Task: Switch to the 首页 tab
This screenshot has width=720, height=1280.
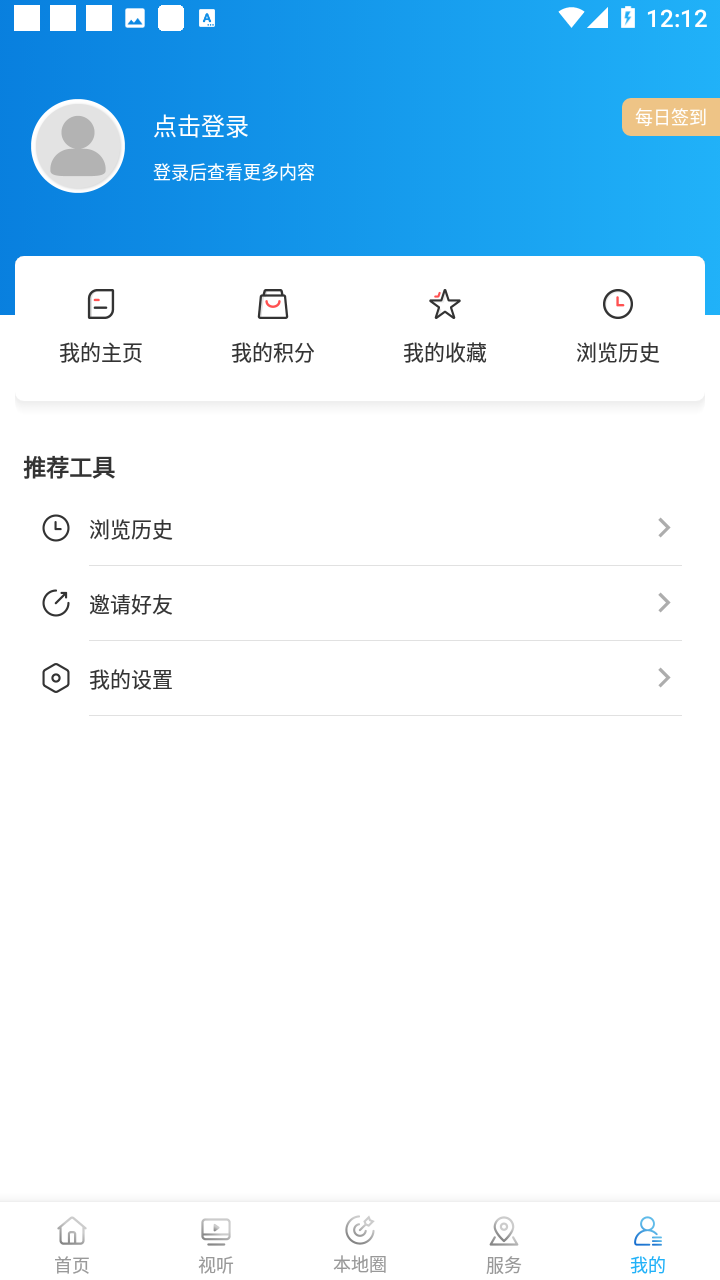Action: pyautogui.click(x=71, y=1243)
